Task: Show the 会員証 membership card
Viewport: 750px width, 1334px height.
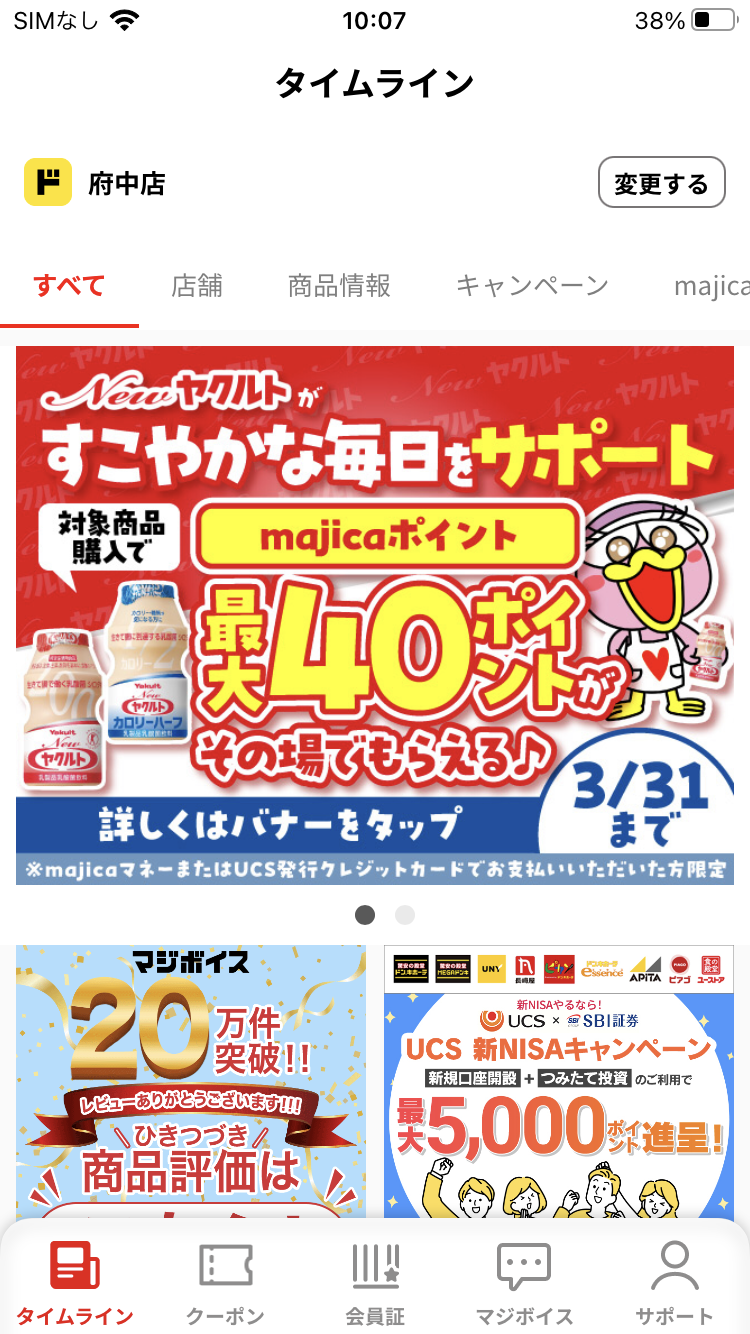Action: point(375,1283)
